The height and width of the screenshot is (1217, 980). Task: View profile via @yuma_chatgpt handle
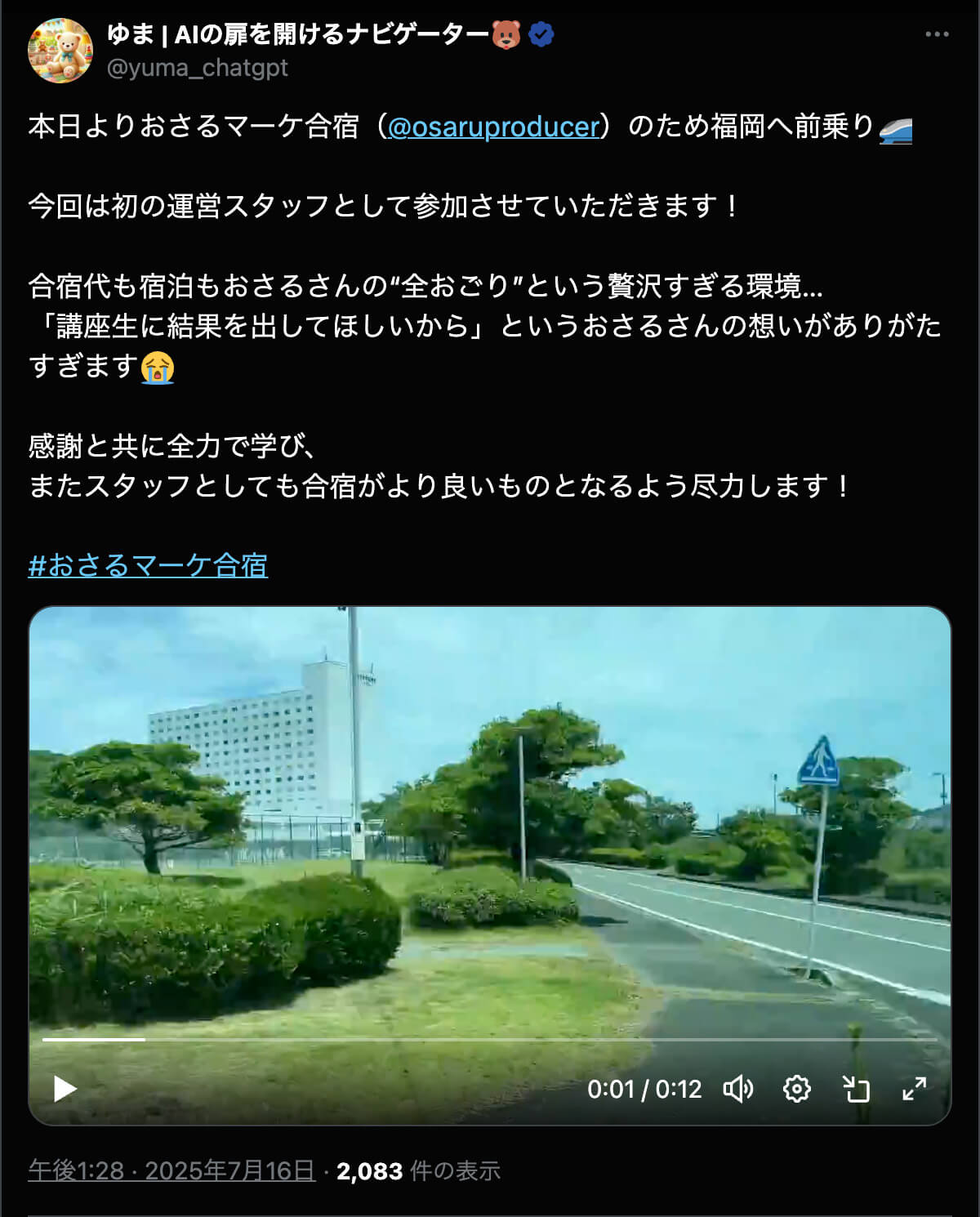point(198,68)
